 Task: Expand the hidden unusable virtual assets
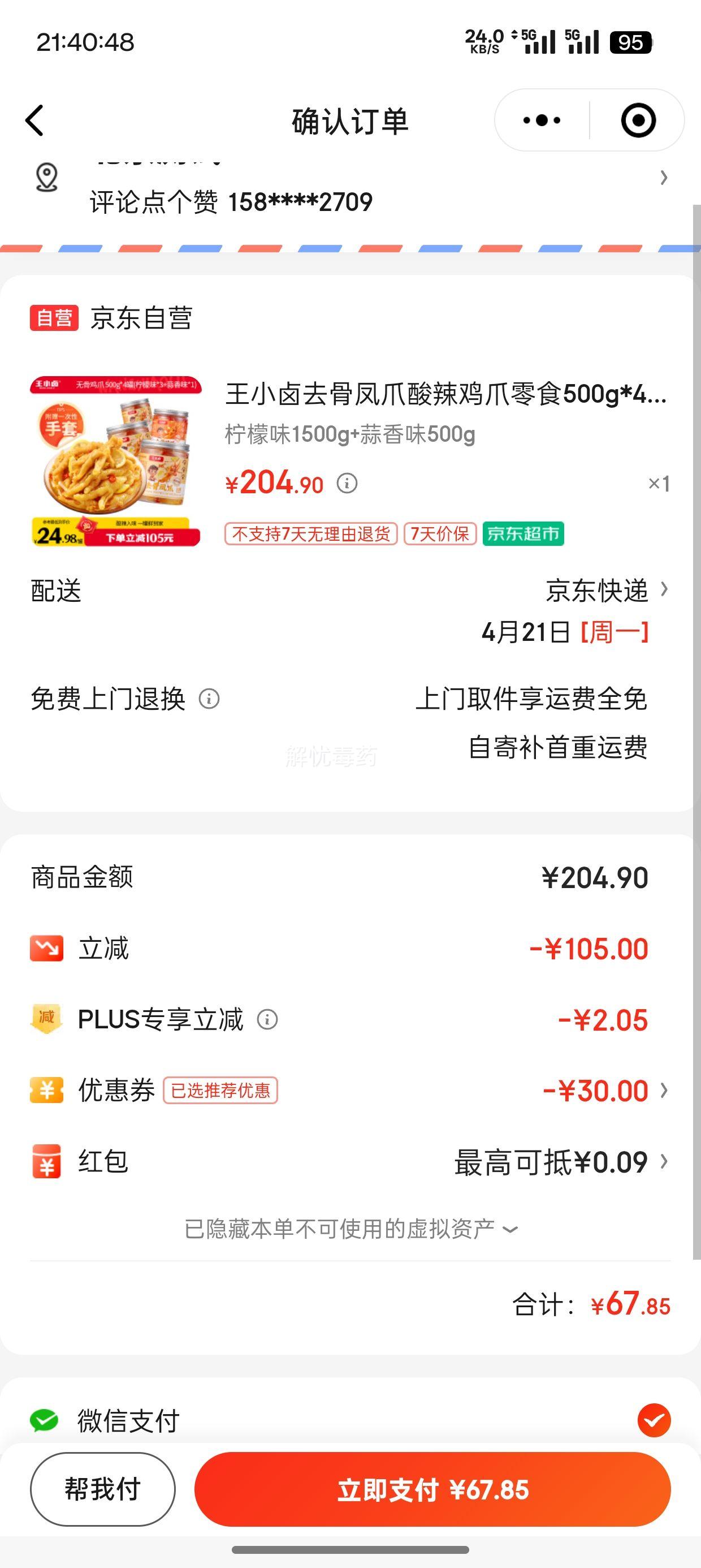coord(350,1229)
